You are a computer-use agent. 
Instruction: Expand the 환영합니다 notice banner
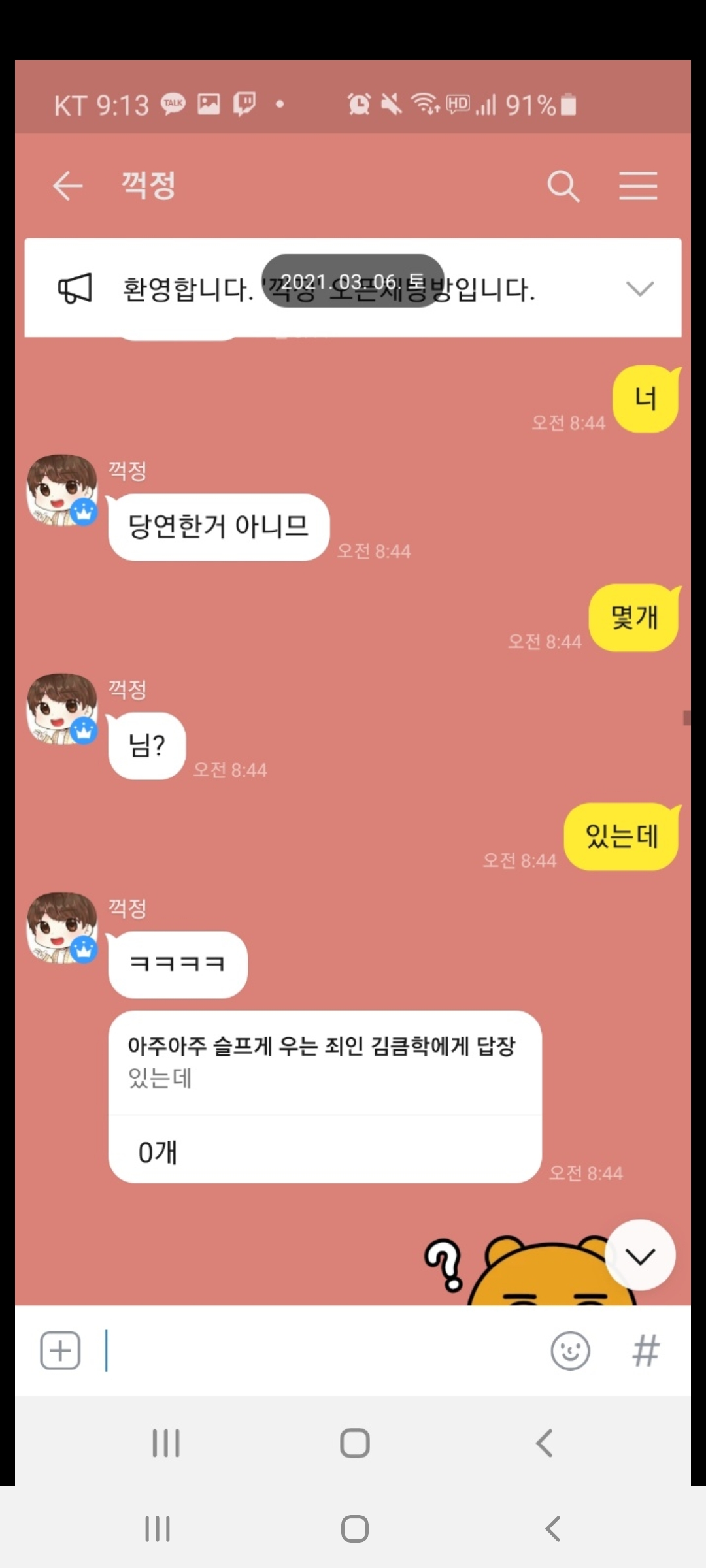coord(639,288)
